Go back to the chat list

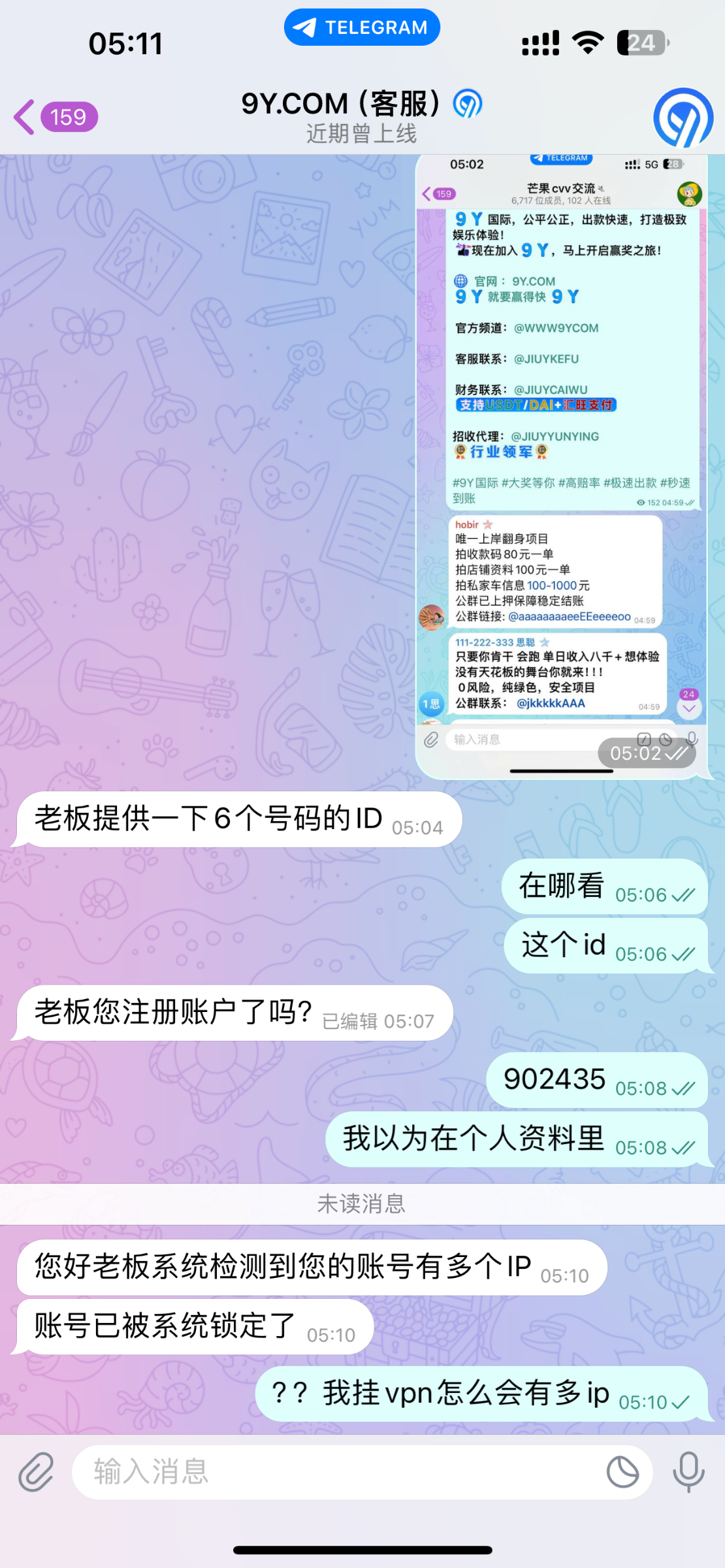point(55,118)
